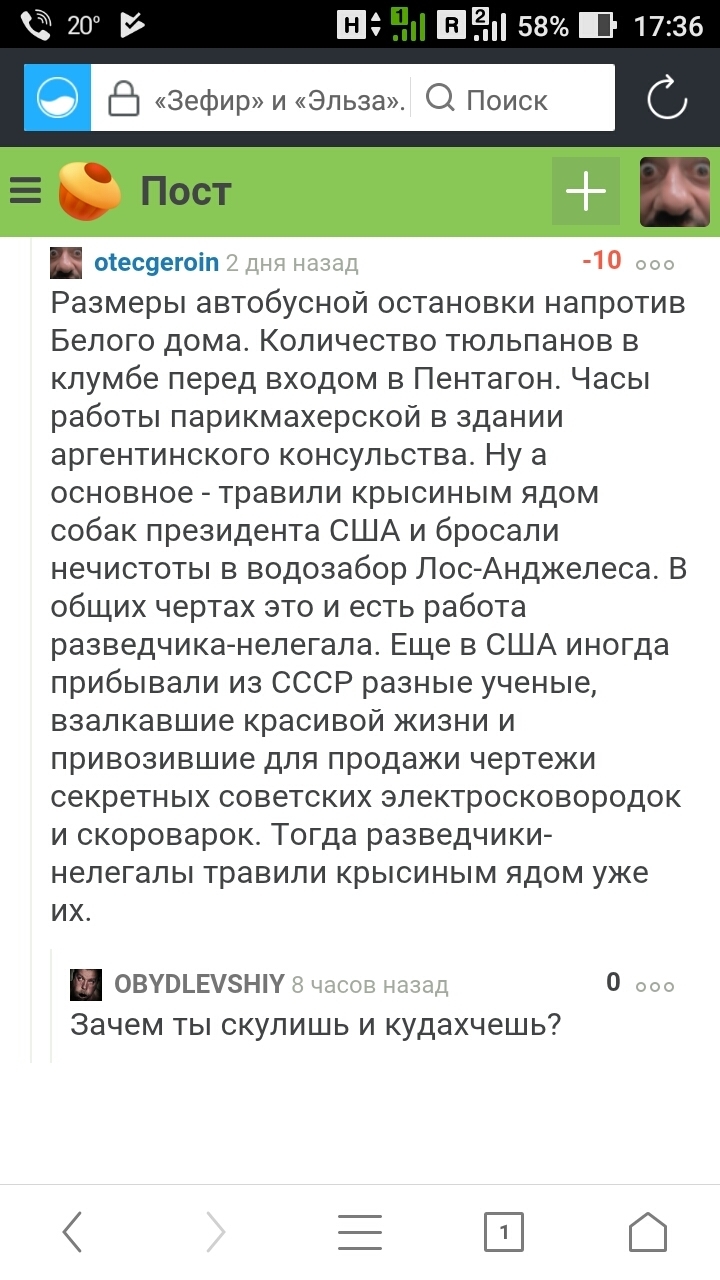The width and height of the screenshot is (720, 1280).
Task: Reload the page
Action: click(x=667, y=99)
